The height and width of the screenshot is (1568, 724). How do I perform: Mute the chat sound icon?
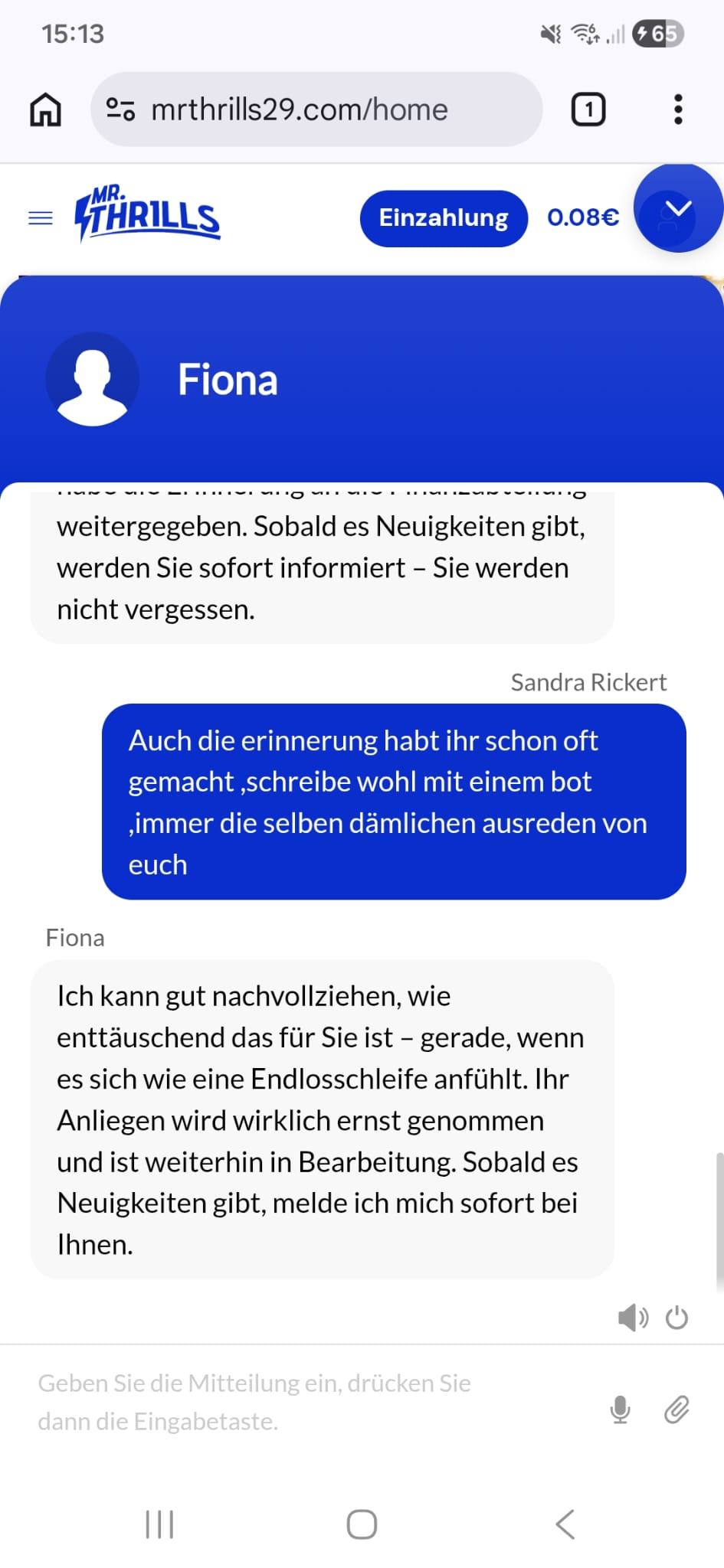[632, 1318]
